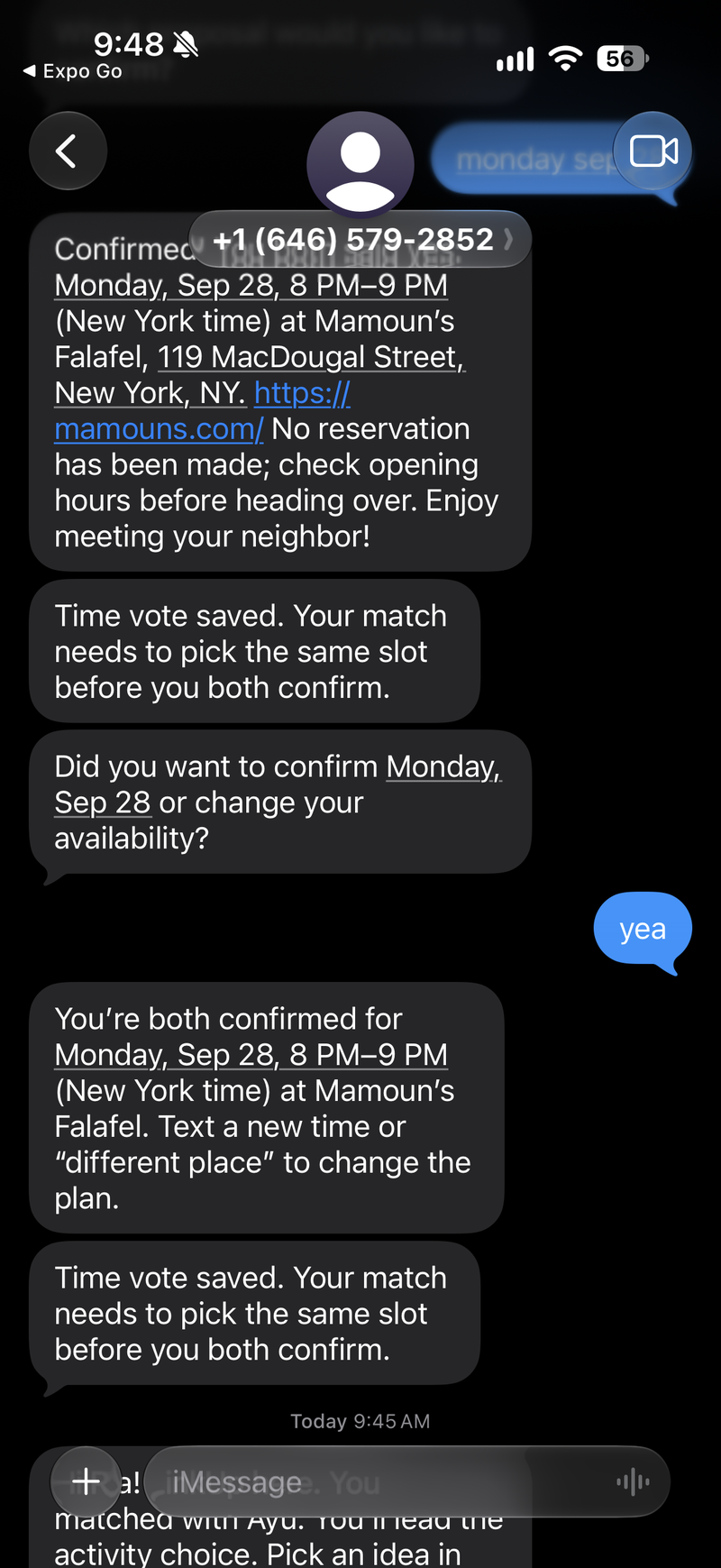Focus the iMessage text field

[379, 1481]
